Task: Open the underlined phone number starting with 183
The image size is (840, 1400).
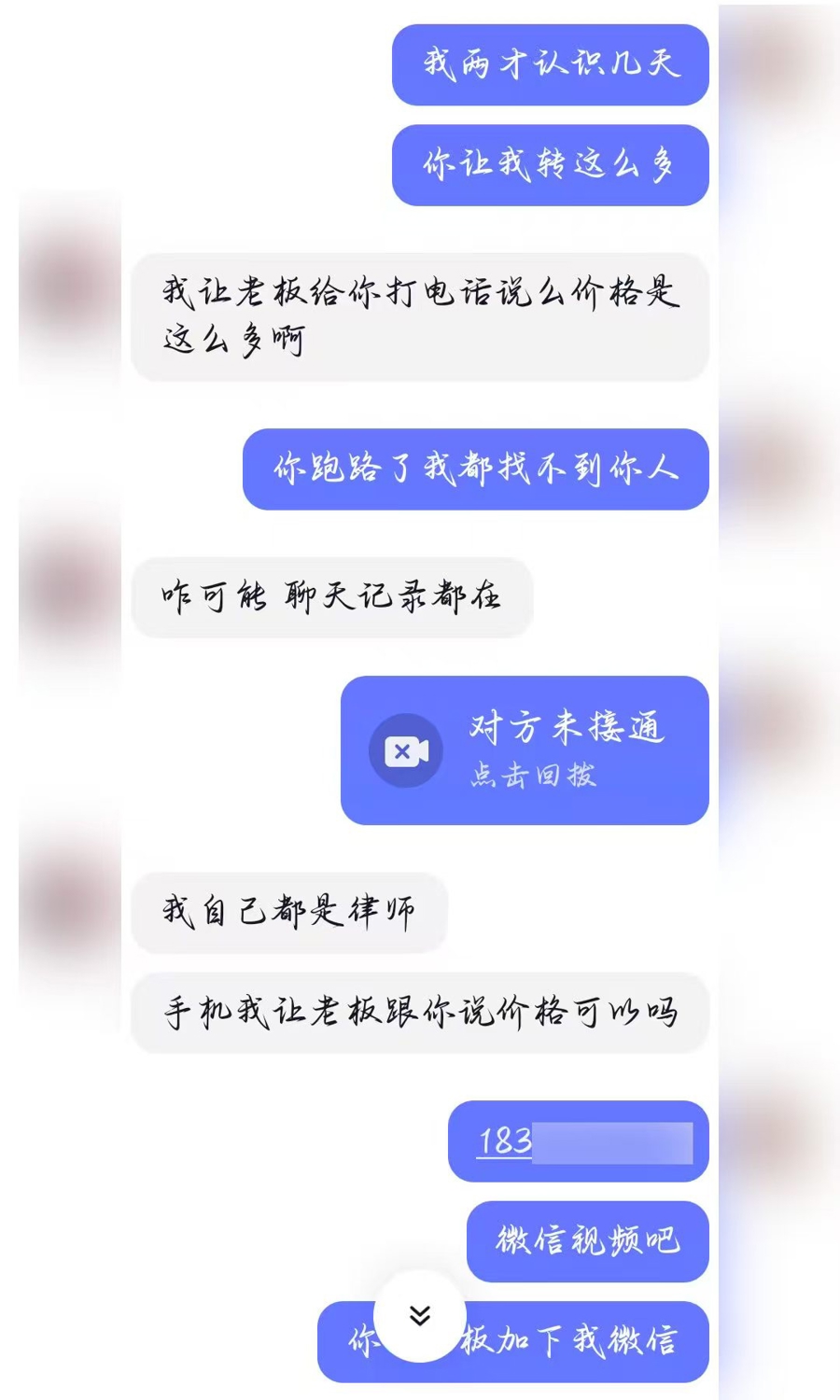Action: pos(506,1141)
